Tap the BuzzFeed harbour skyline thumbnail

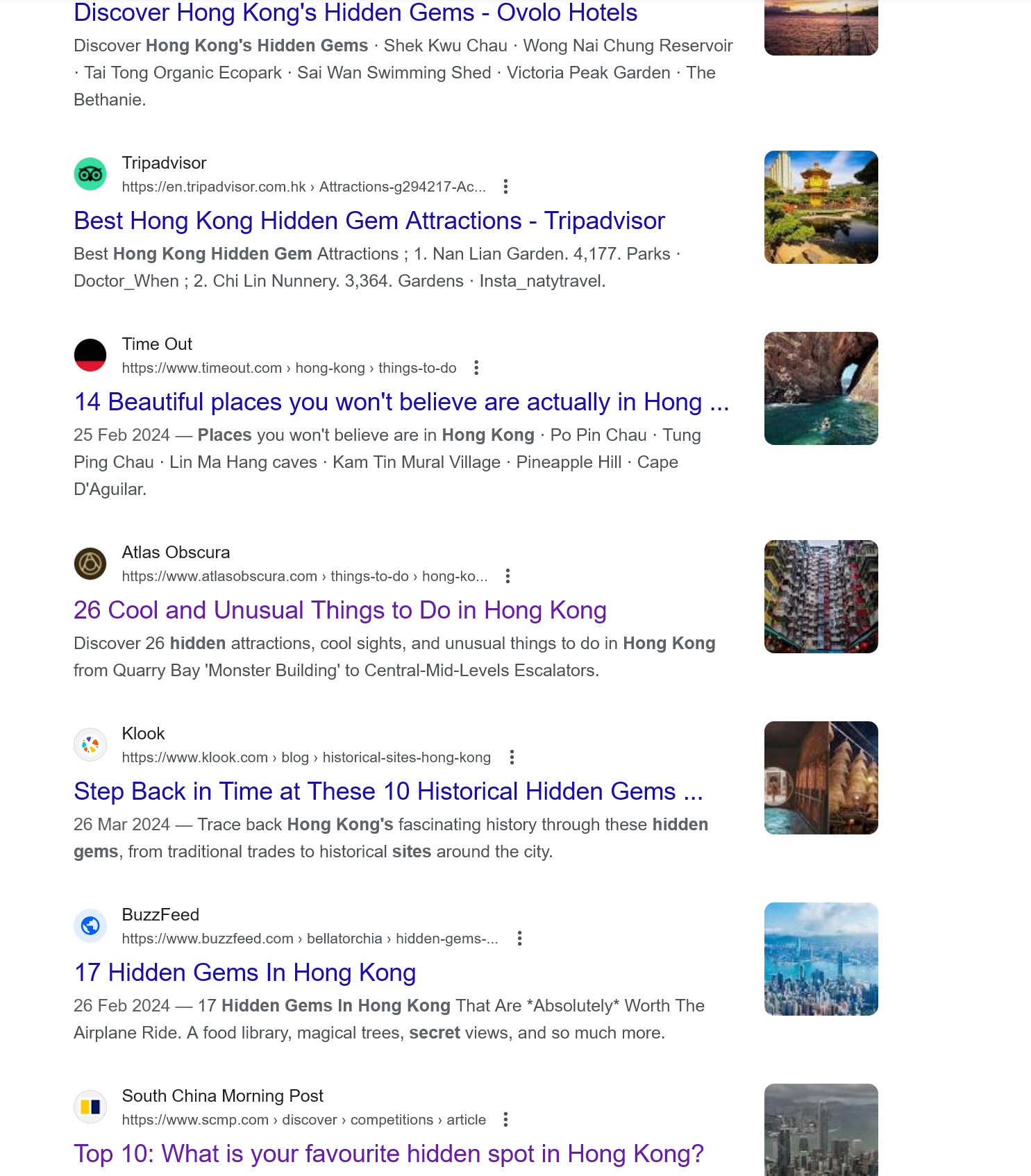(x=821, y=959)
